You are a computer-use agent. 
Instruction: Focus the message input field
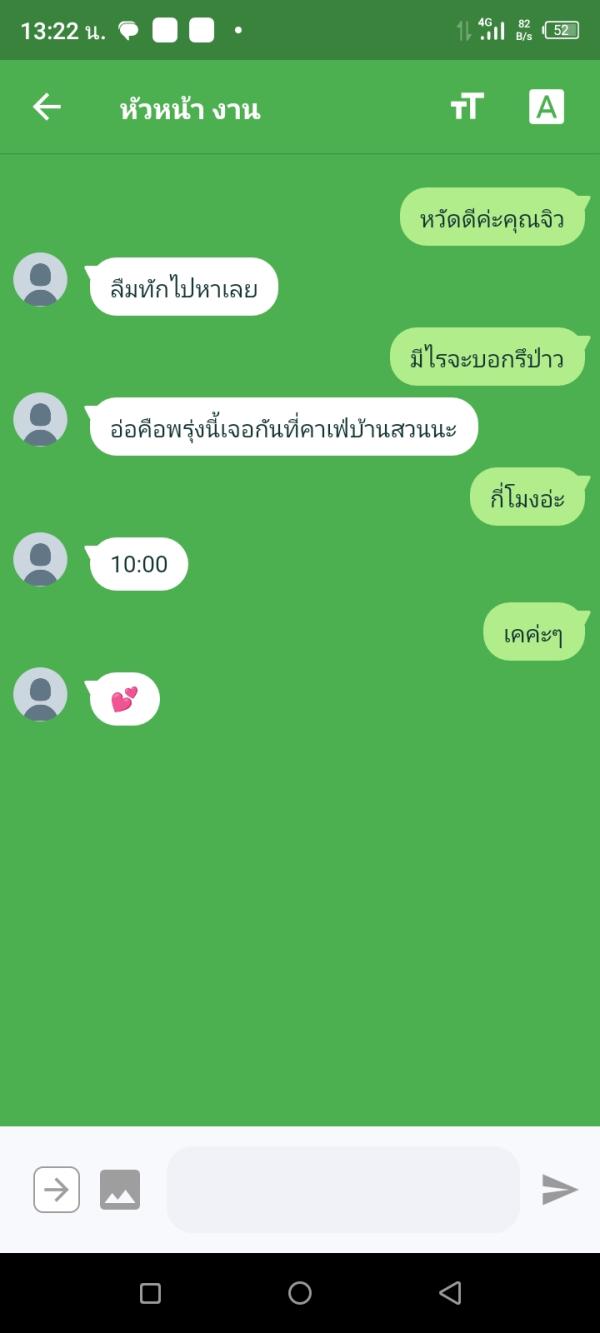click(x=343, y=1189)
